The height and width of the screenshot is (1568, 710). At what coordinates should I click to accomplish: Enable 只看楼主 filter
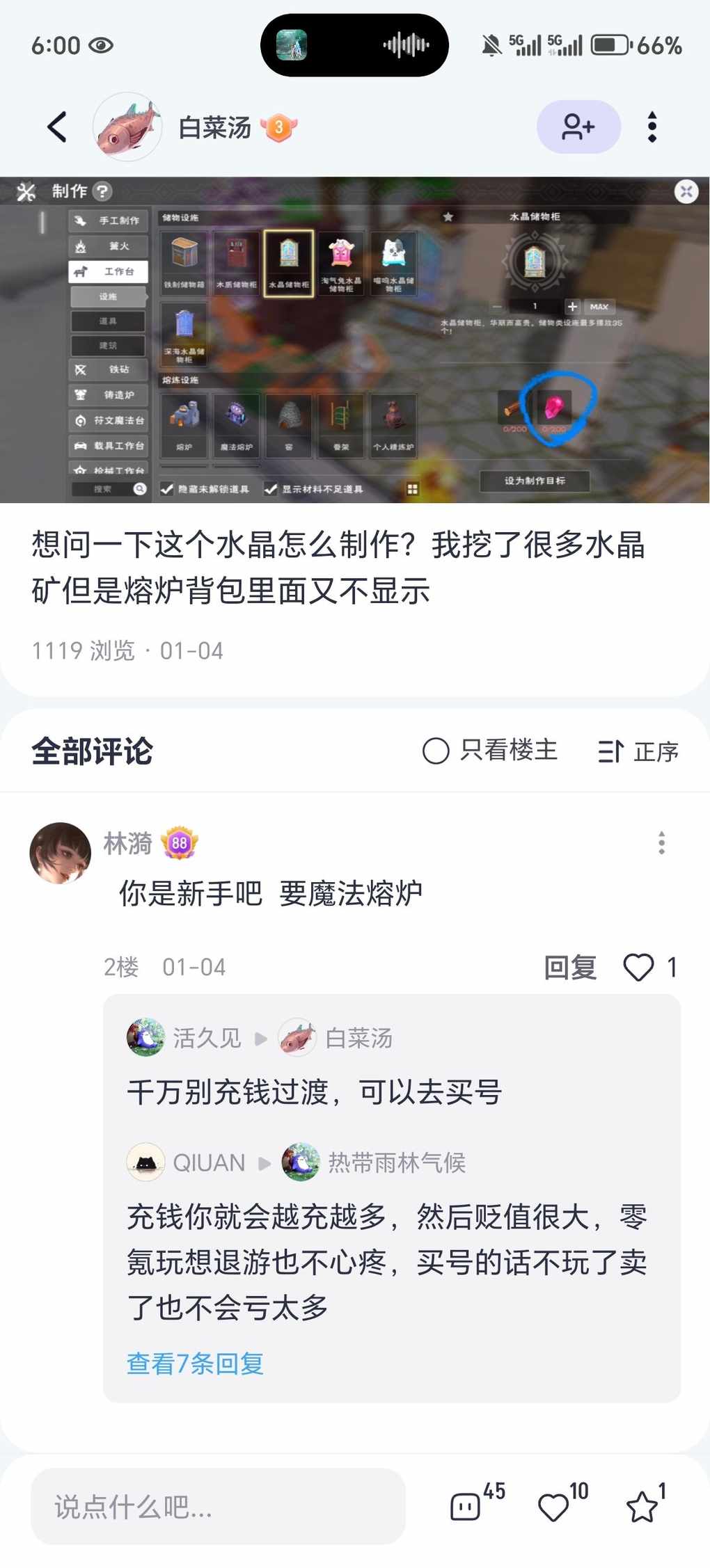coord(490,751)
